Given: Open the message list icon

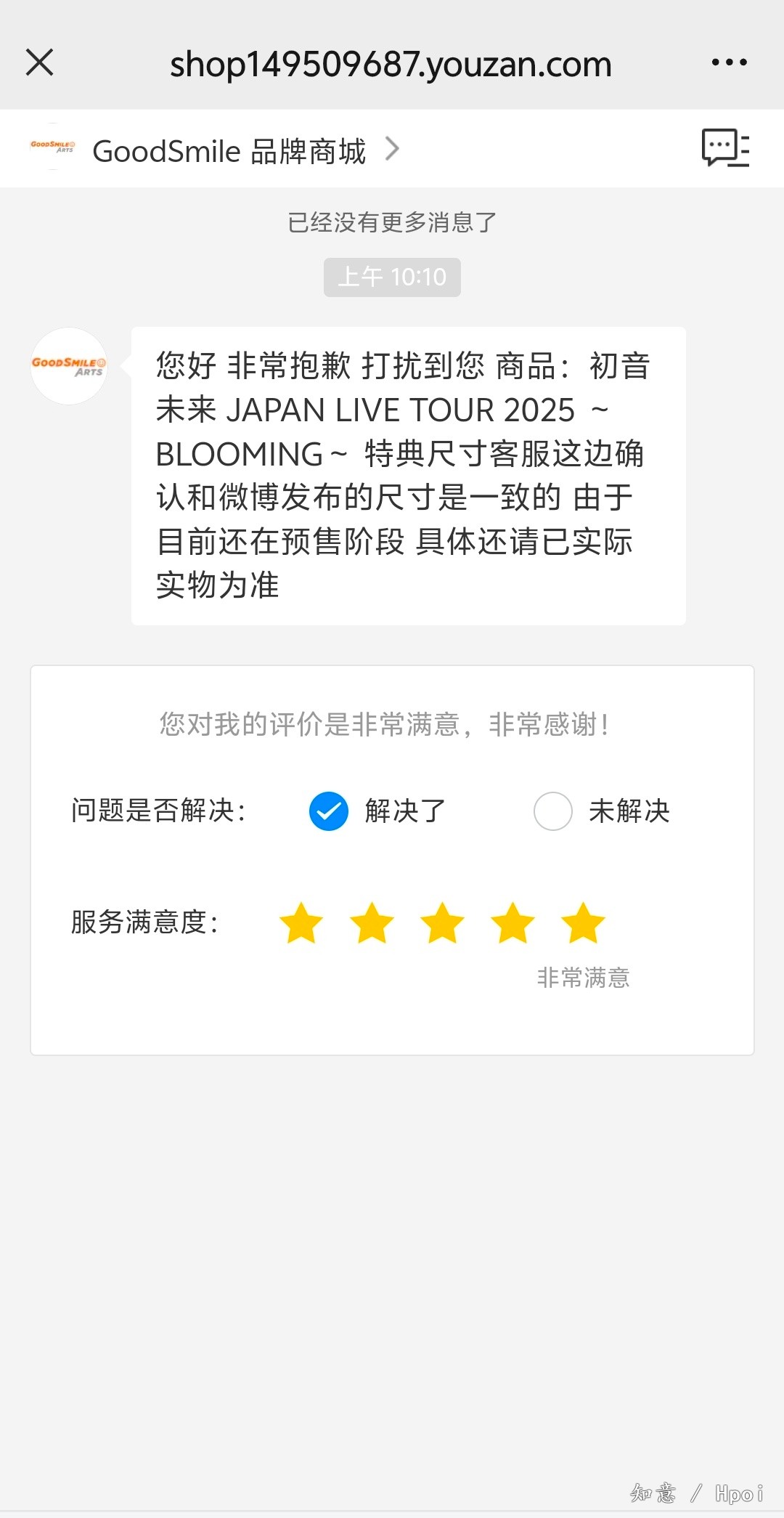Looking at the screenshot, I should [724, 148].
